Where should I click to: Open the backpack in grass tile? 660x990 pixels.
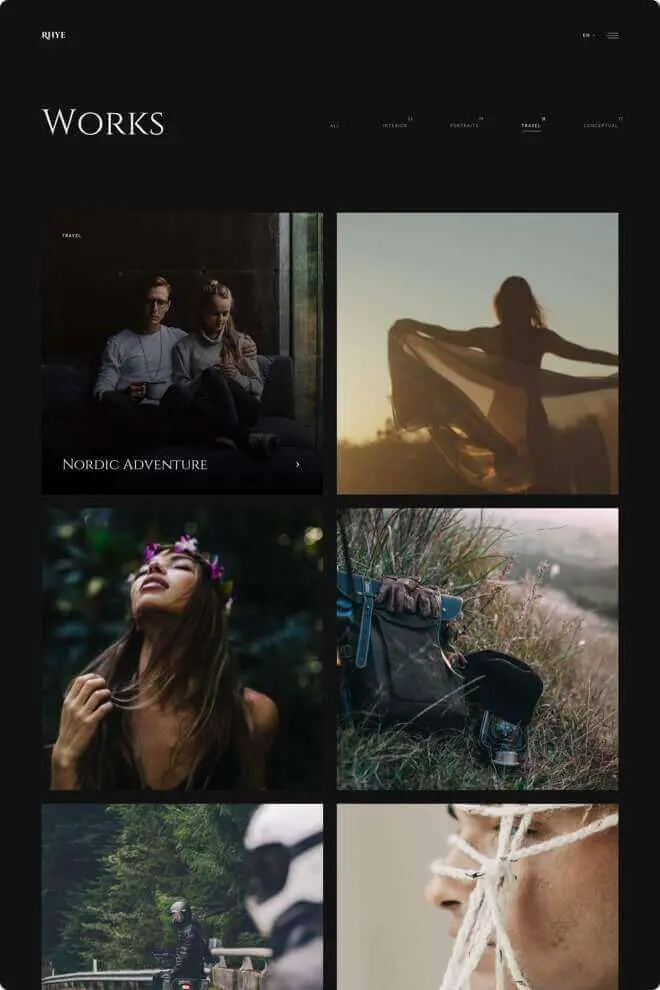click(x=477, y=649)
